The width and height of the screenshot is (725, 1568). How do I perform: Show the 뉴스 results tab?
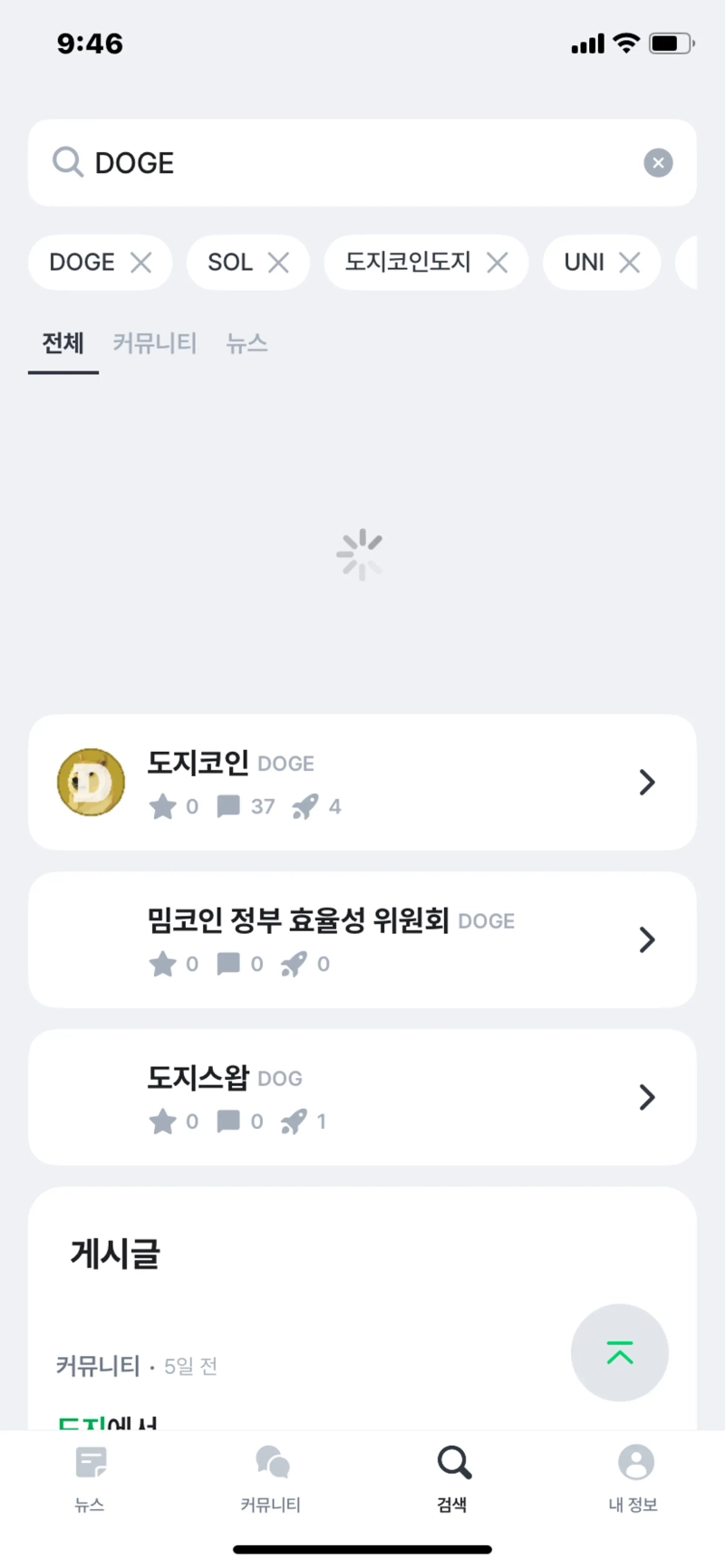[x=246, y=343]
